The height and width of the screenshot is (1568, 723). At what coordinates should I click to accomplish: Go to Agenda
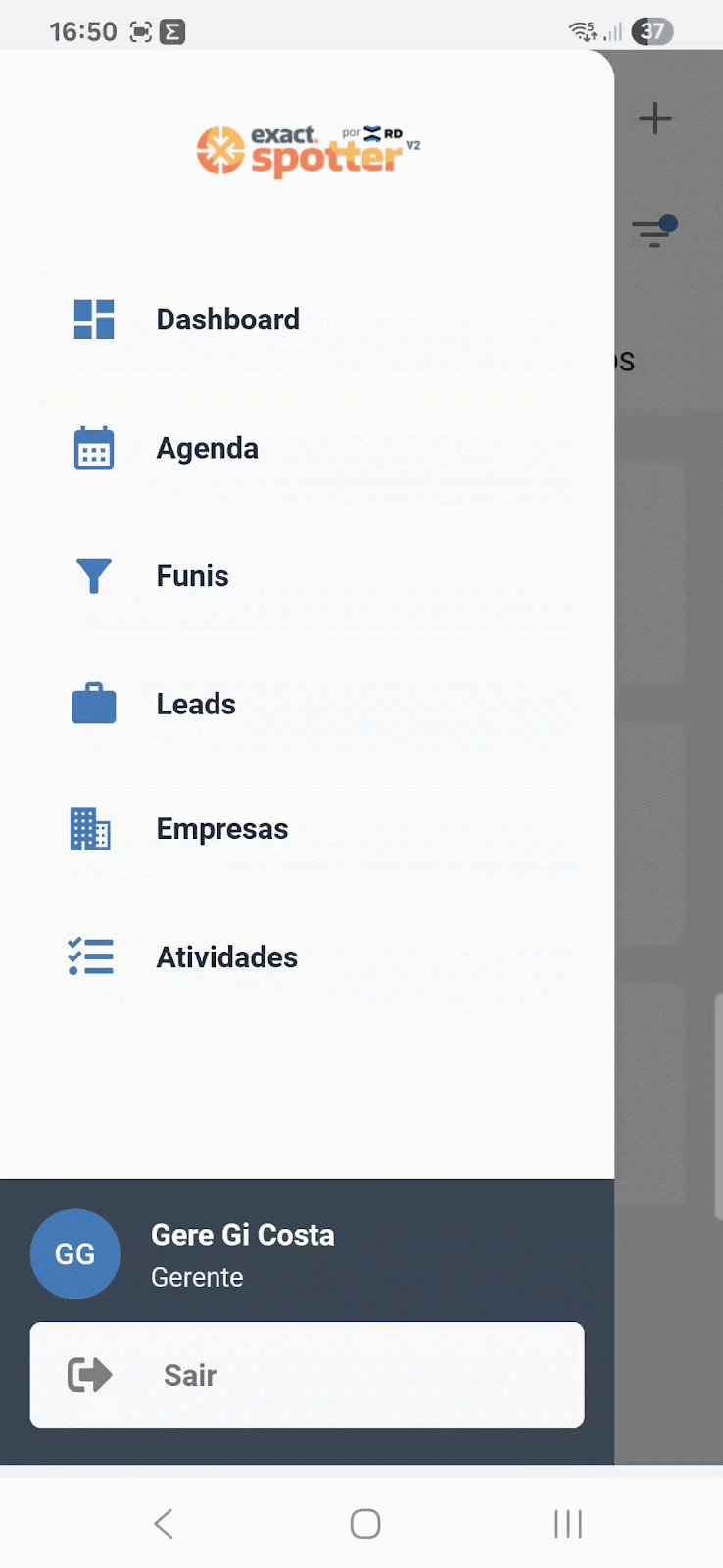[208, 448]
